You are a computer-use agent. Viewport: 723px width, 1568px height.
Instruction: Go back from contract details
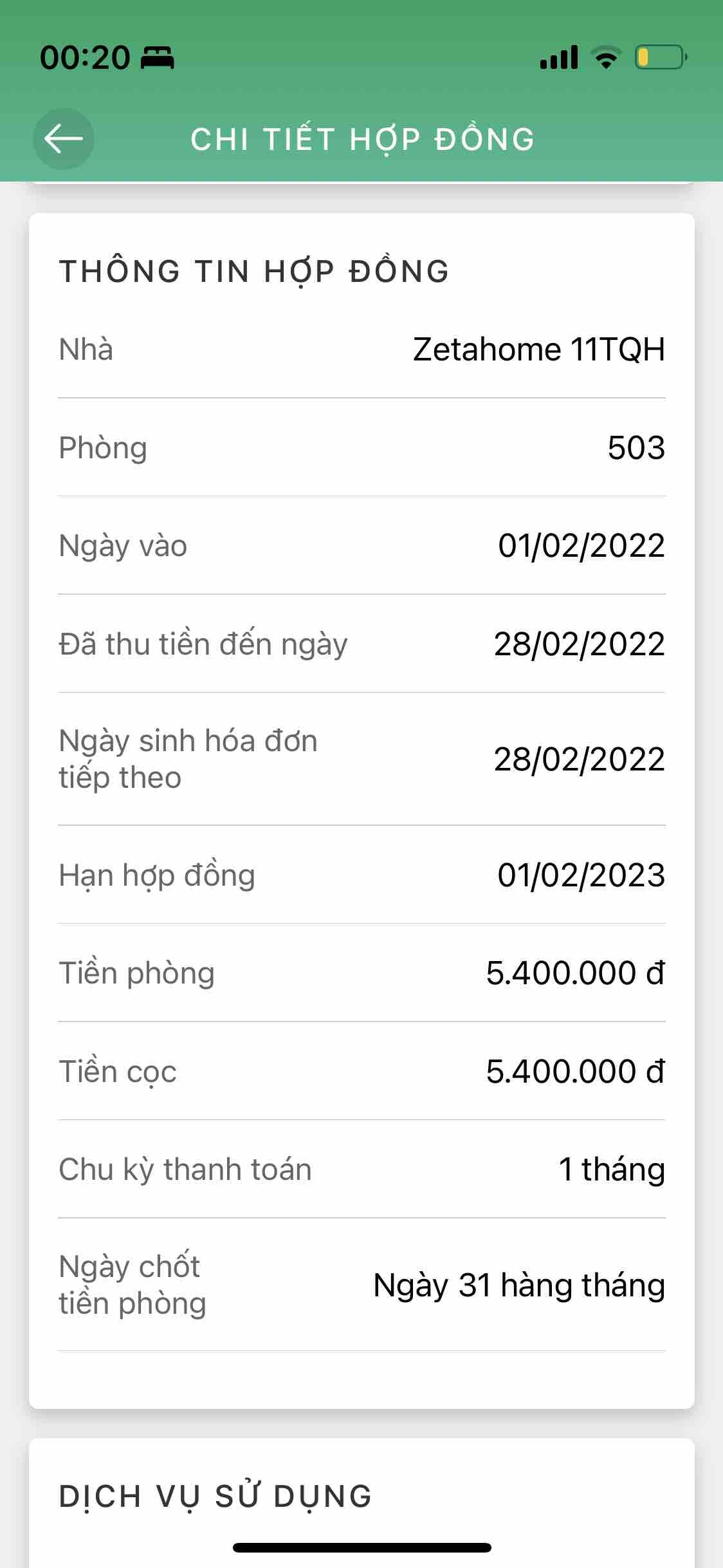click(x=63, y=139)
